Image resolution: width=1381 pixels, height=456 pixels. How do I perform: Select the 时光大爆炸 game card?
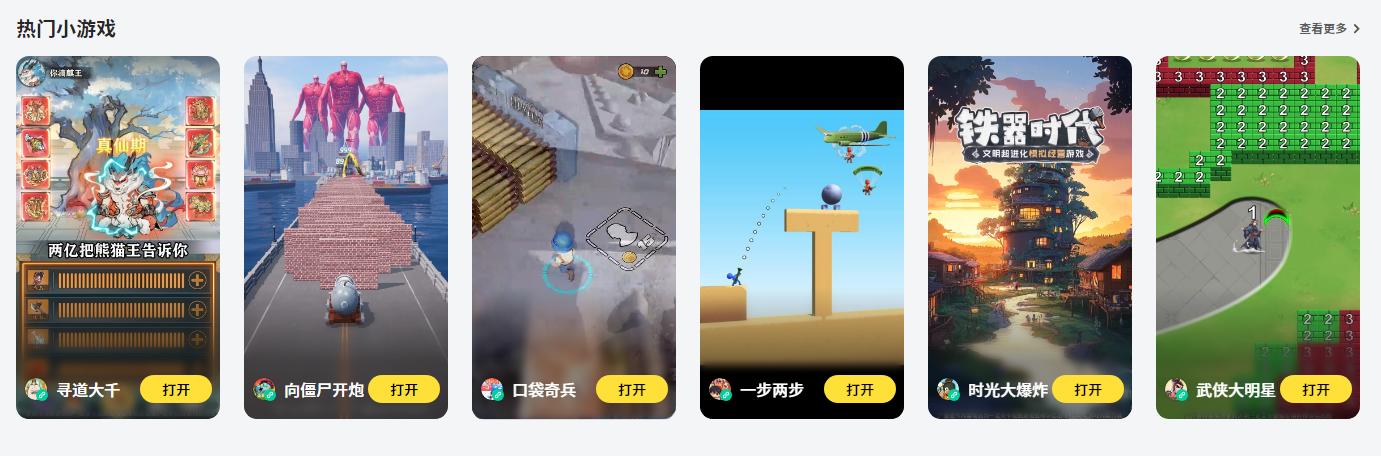point(1030,220)
